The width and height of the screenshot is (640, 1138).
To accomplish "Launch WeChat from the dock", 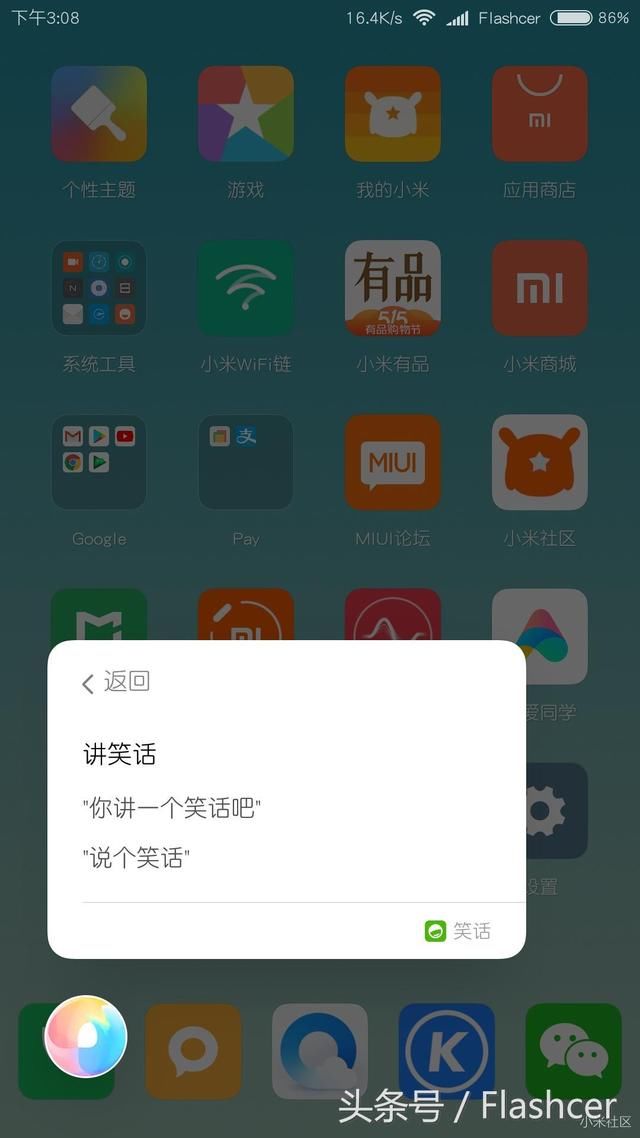I will pyautogui.click(x=573, y=1051).
